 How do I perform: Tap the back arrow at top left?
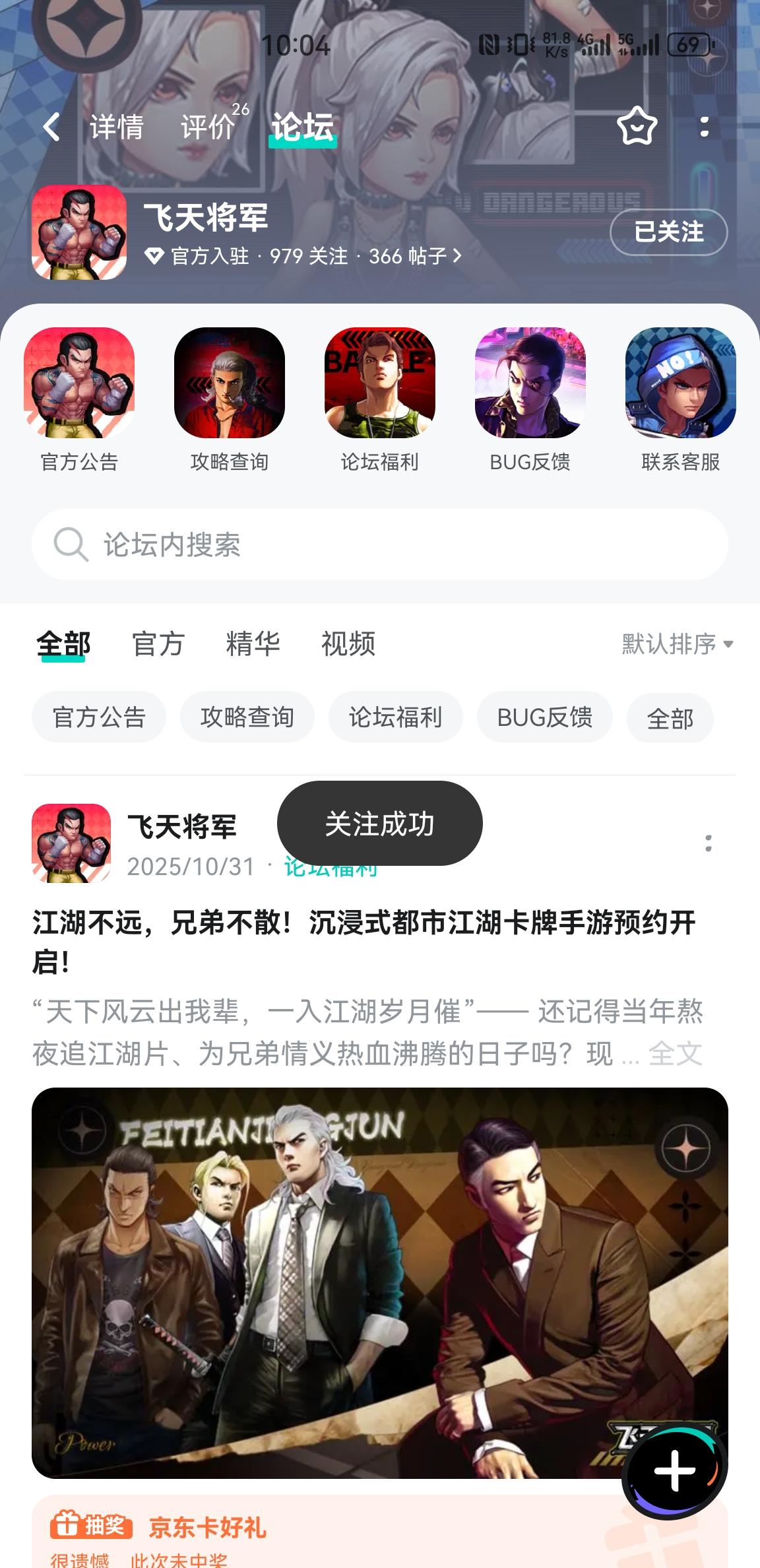click(53, 127)
